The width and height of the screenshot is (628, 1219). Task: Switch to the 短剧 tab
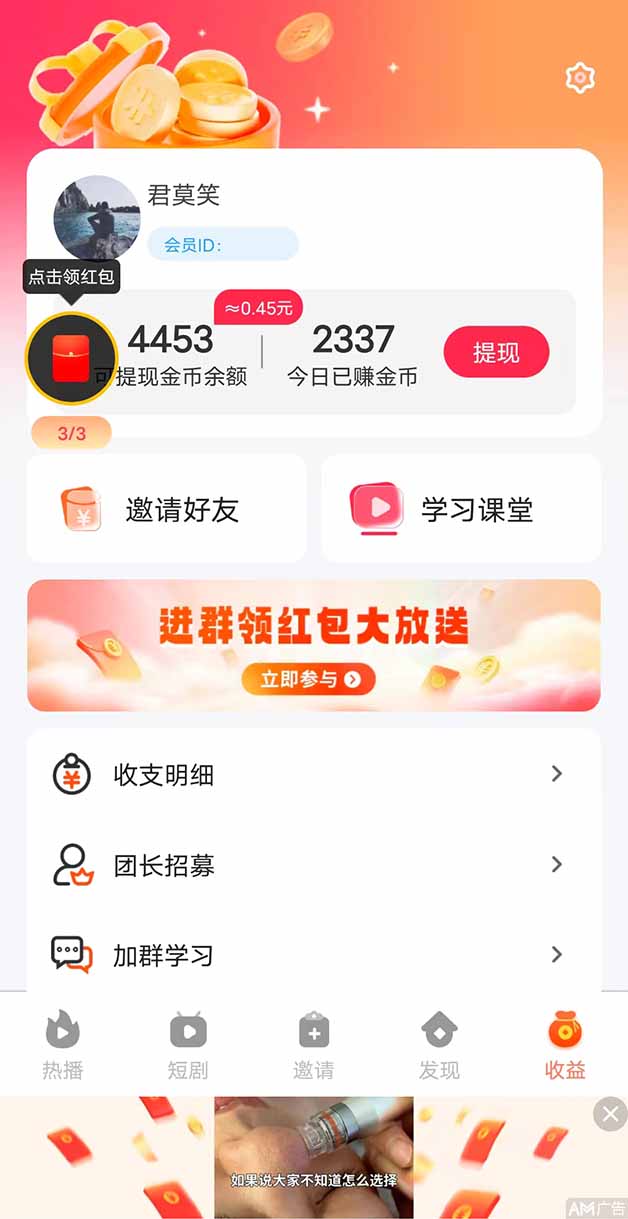187,1045
